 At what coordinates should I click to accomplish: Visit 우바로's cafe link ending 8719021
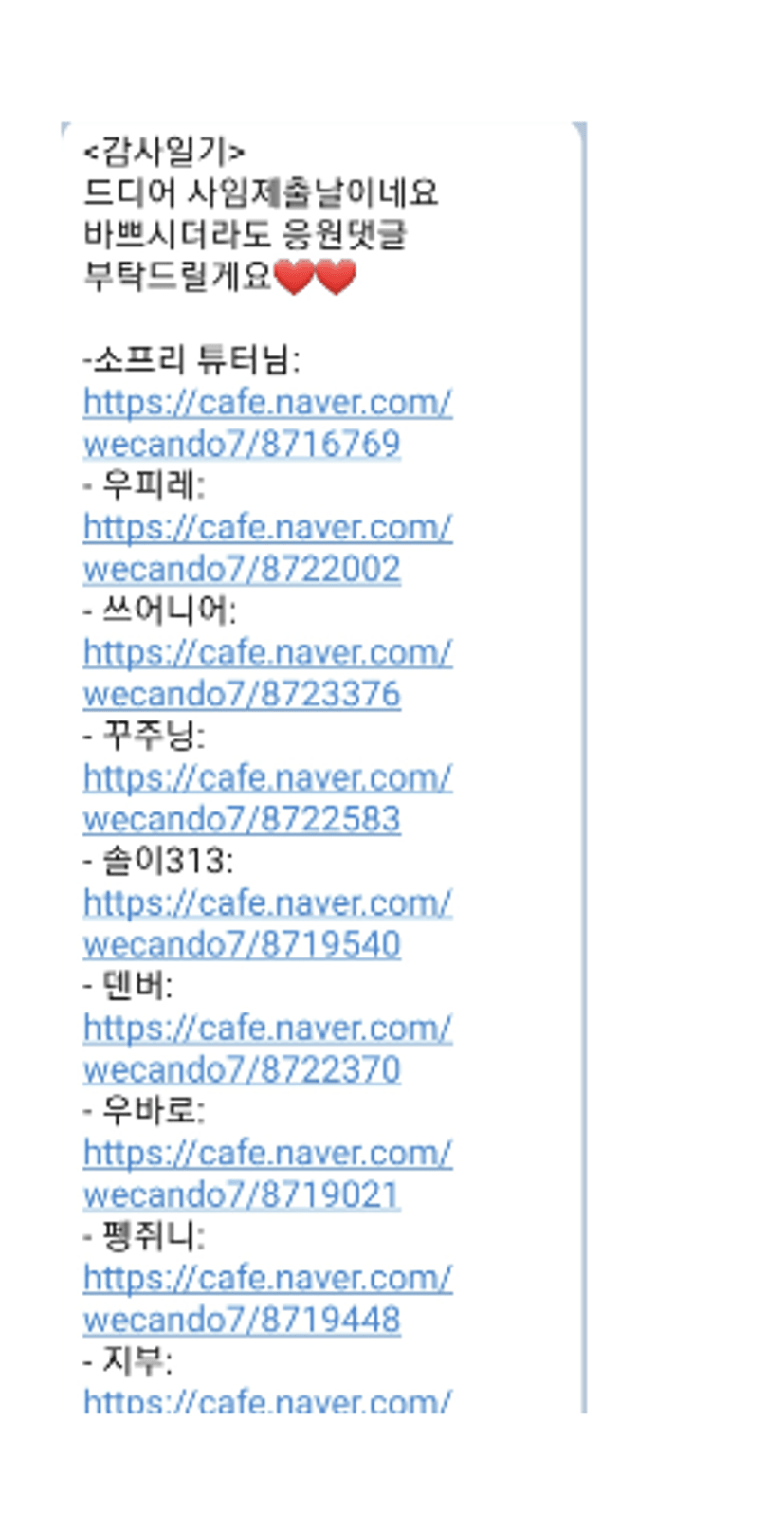point(267,1174)
